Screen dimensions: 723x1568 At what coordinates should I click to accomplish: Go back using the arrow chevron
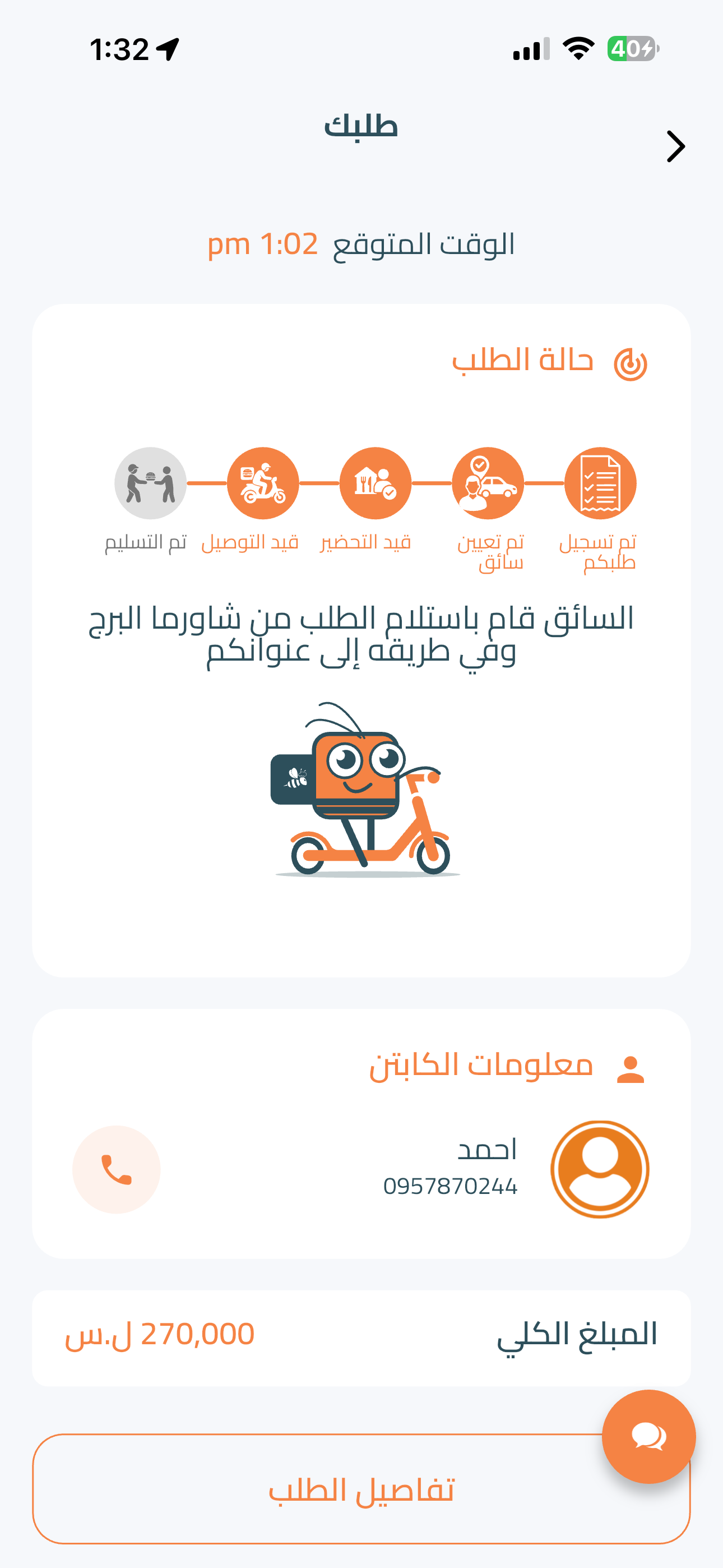click(x=675, y=146)
